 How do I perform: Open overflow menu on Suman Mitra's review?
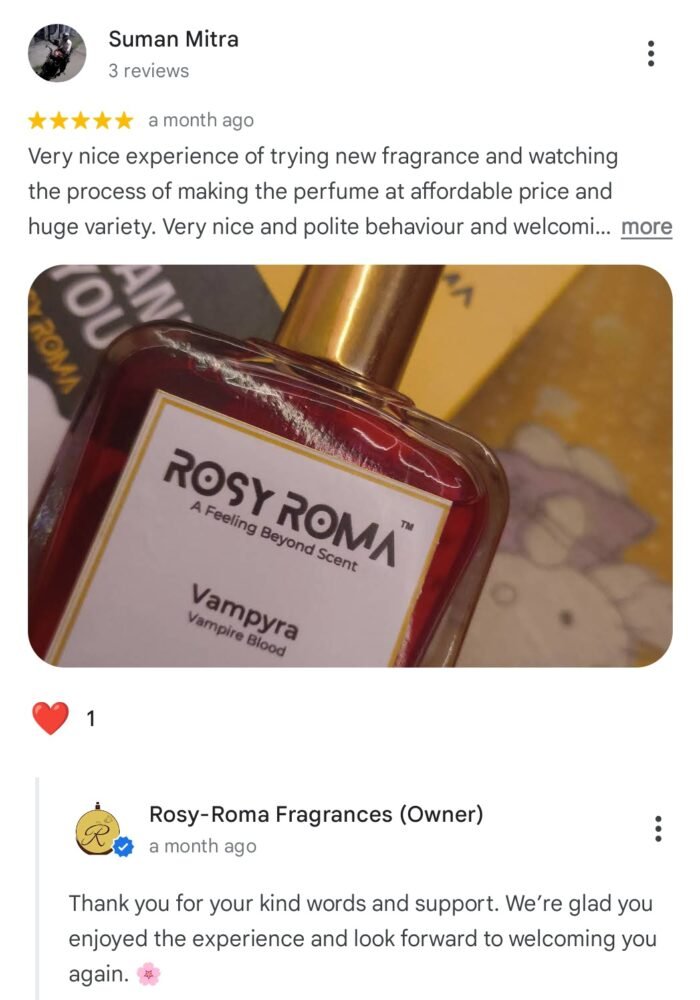[x=651, y=54]
